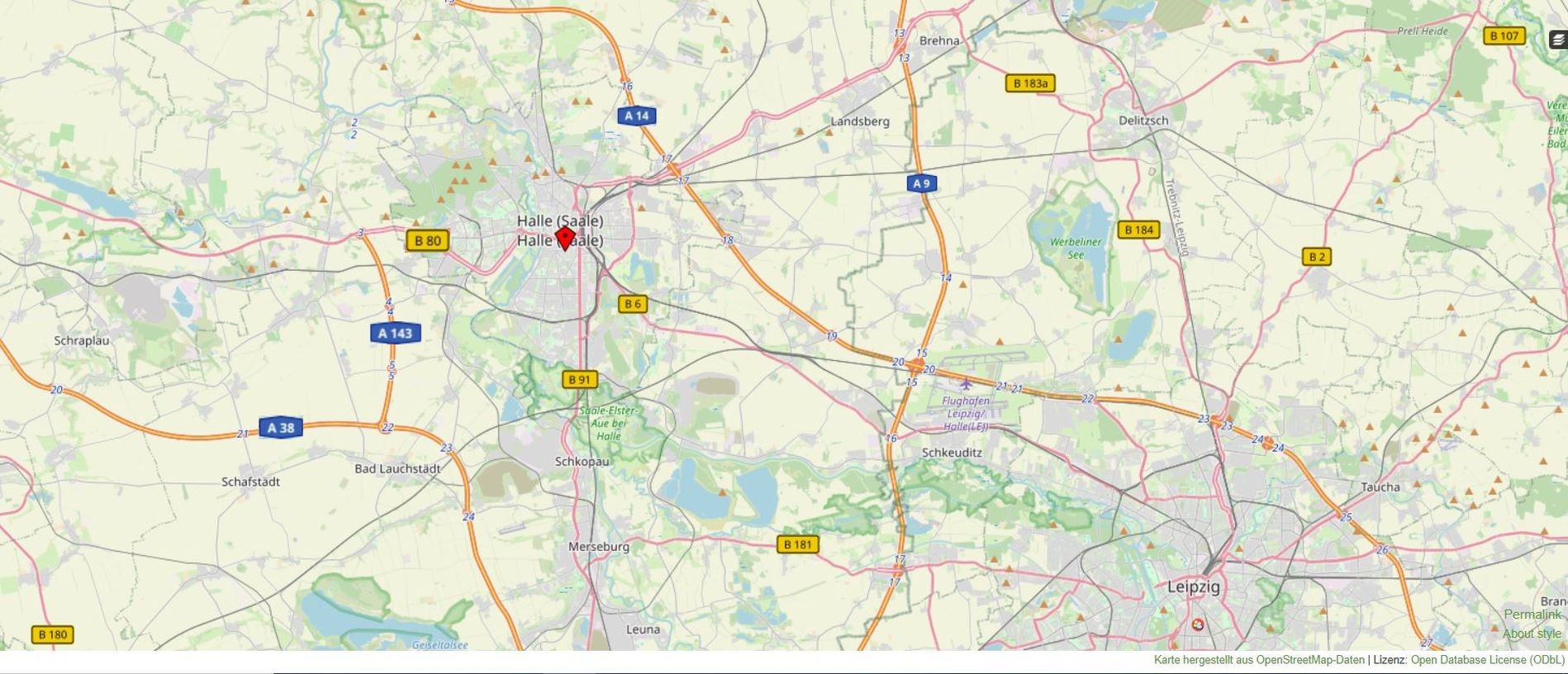Image resolution: width=1568 pixels, height=674 pixels.
Task: Open the OpenStreetMap-Daten attribution link
Action: point(1309,660)
